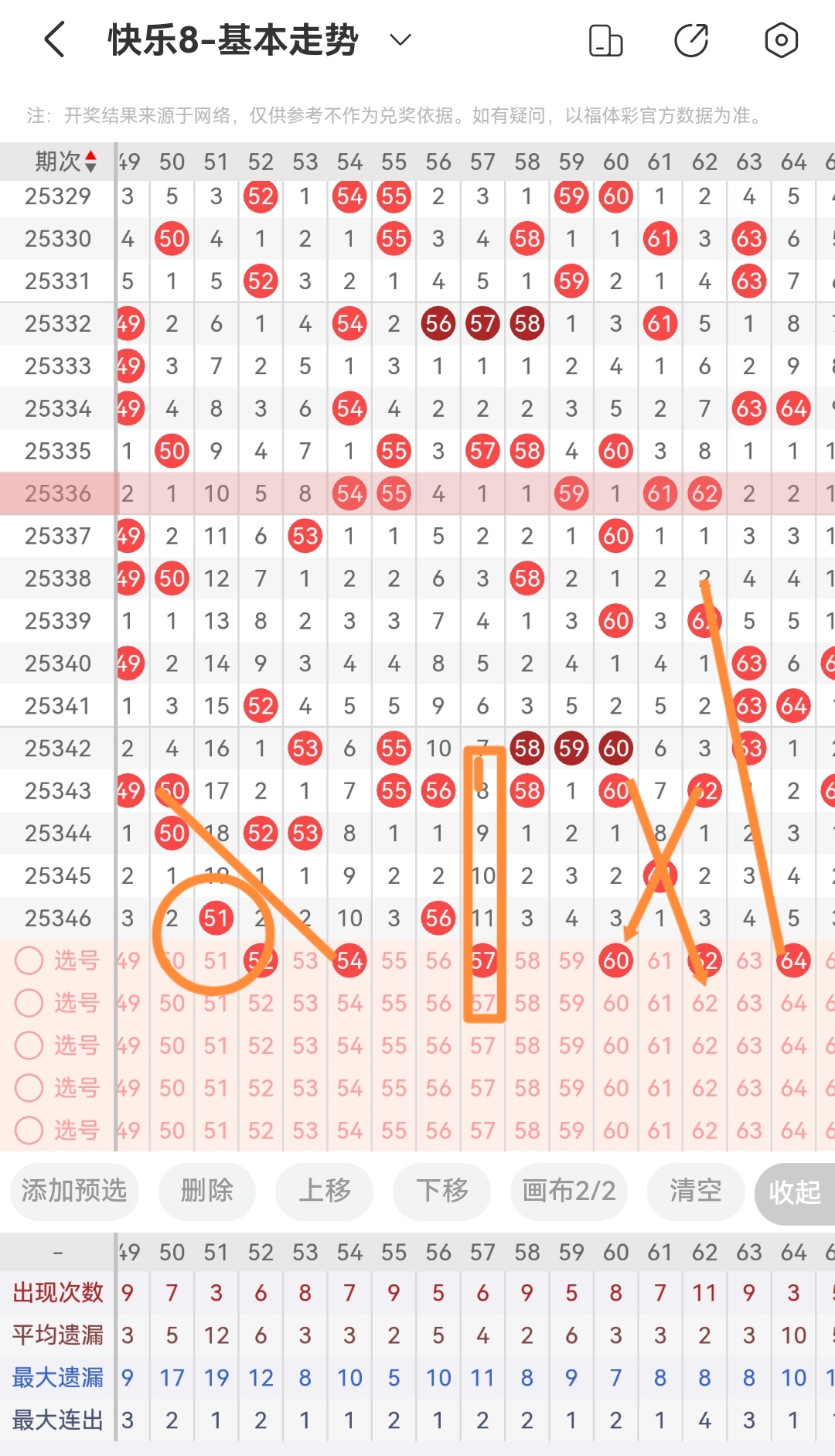This screenshot has height=1456, width=835.
Task: Tap the screen orientation icon in the header
Action: (x=605, y=40)
